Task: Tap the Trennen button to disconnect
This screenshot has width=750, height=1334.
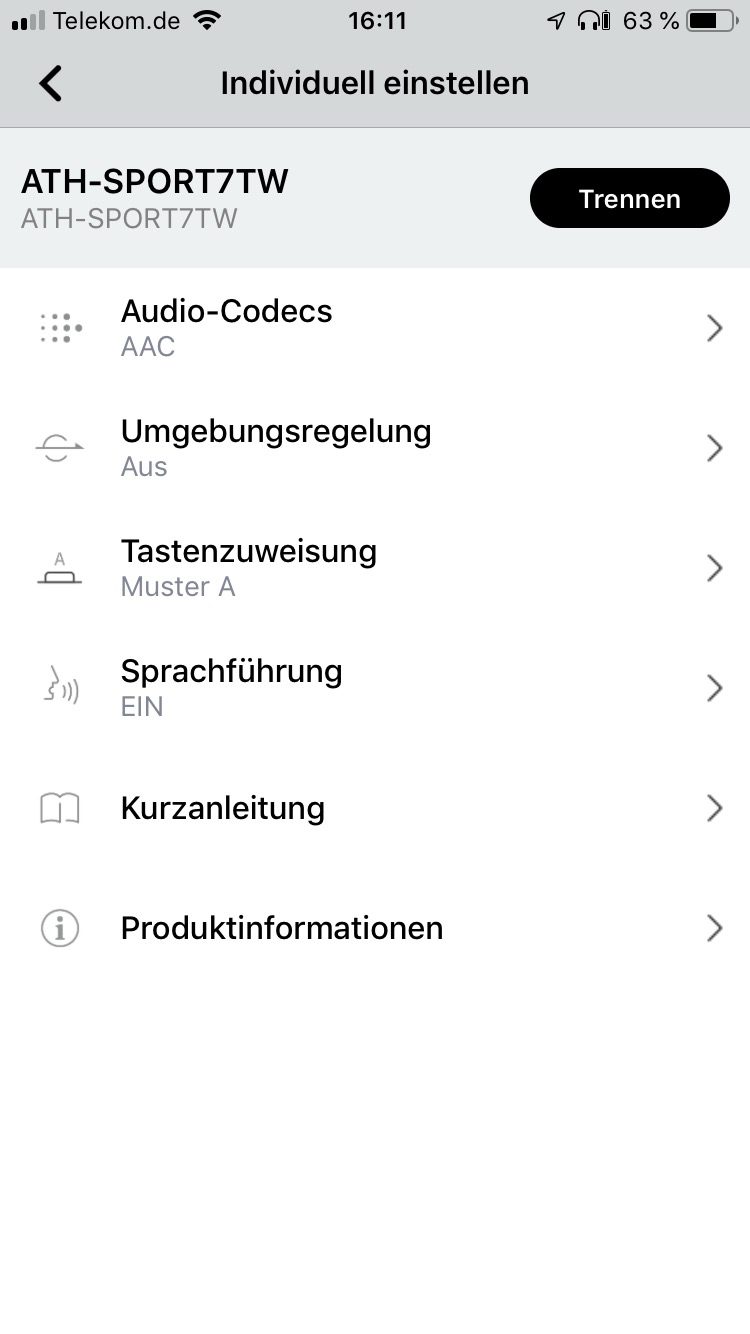Action: pos(629,198)
